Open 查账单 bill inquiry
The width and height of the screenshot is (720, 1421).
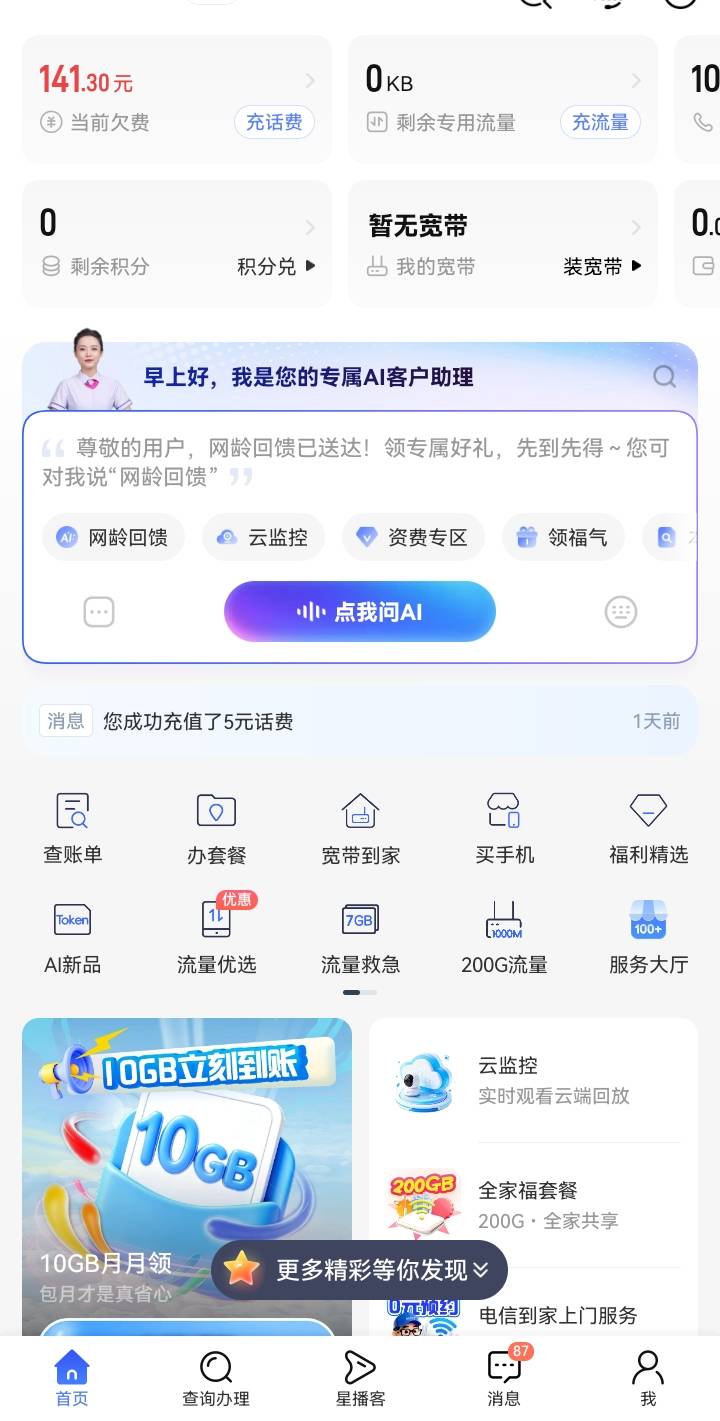click(72, 828)
